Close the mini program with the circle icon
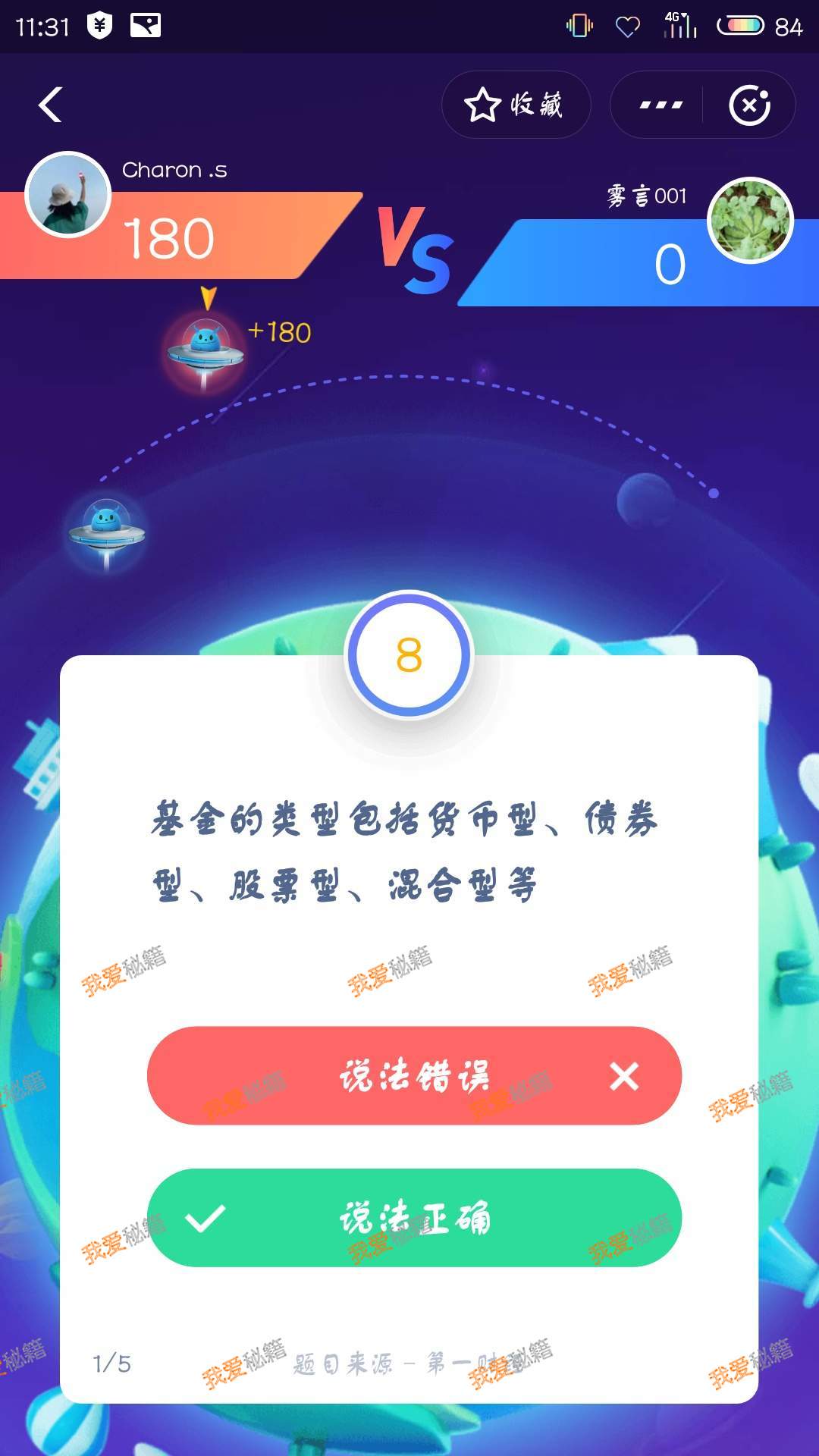This screenshot has height=1456, width=819. pyautogui.click(x=749, y=105)
